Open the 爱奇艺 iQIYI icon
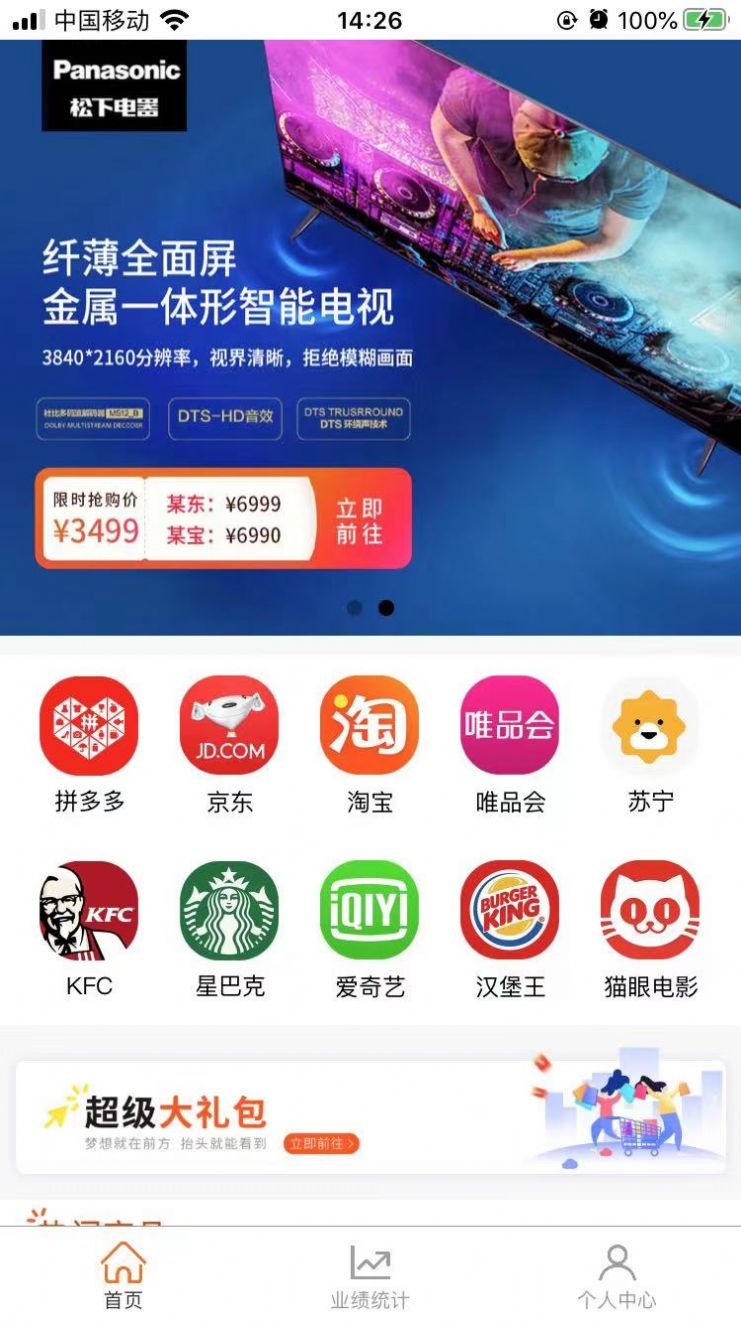The height and width of the screenshot is (1325, 741). click(x=369, y=913)
